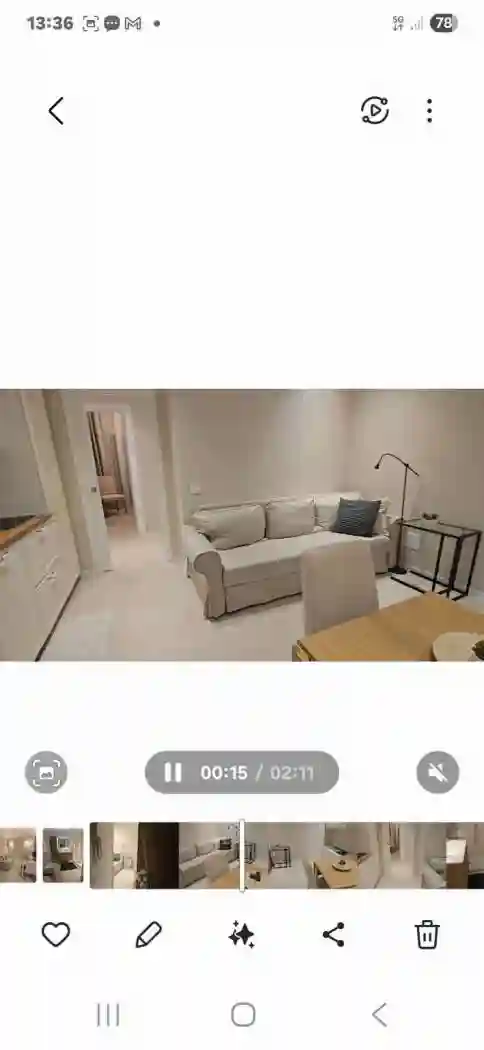Open the first gallery thumbnail in filmstrip
Image resolution: width=484 pixels, height=1050 pixels.
point(18,855)
